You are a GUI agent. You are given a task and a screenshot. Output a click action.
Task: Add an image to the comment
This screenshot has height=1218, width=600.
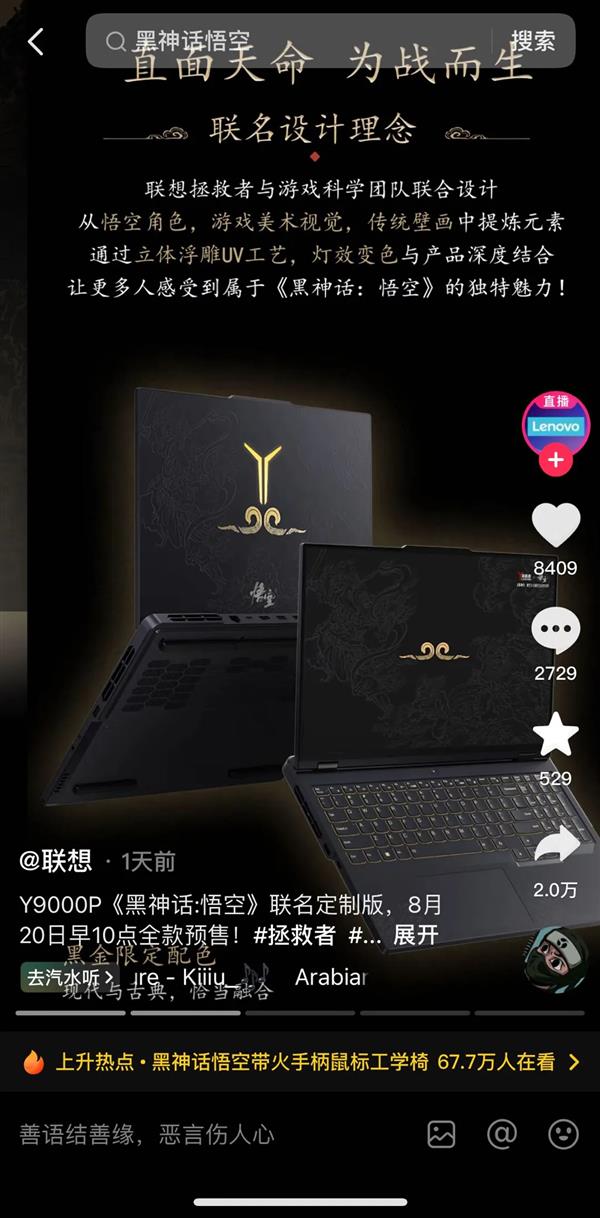(441, 1134)
